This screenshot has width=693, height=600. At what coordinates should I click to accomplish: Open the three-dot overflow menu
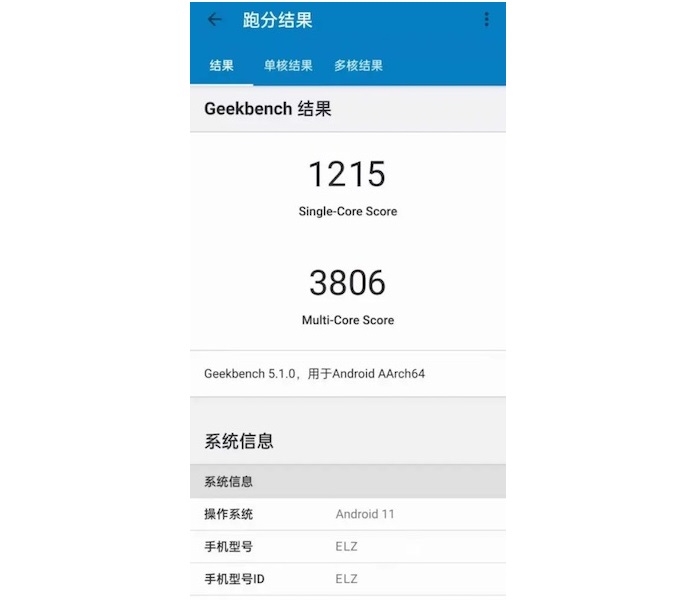point(486,20)
